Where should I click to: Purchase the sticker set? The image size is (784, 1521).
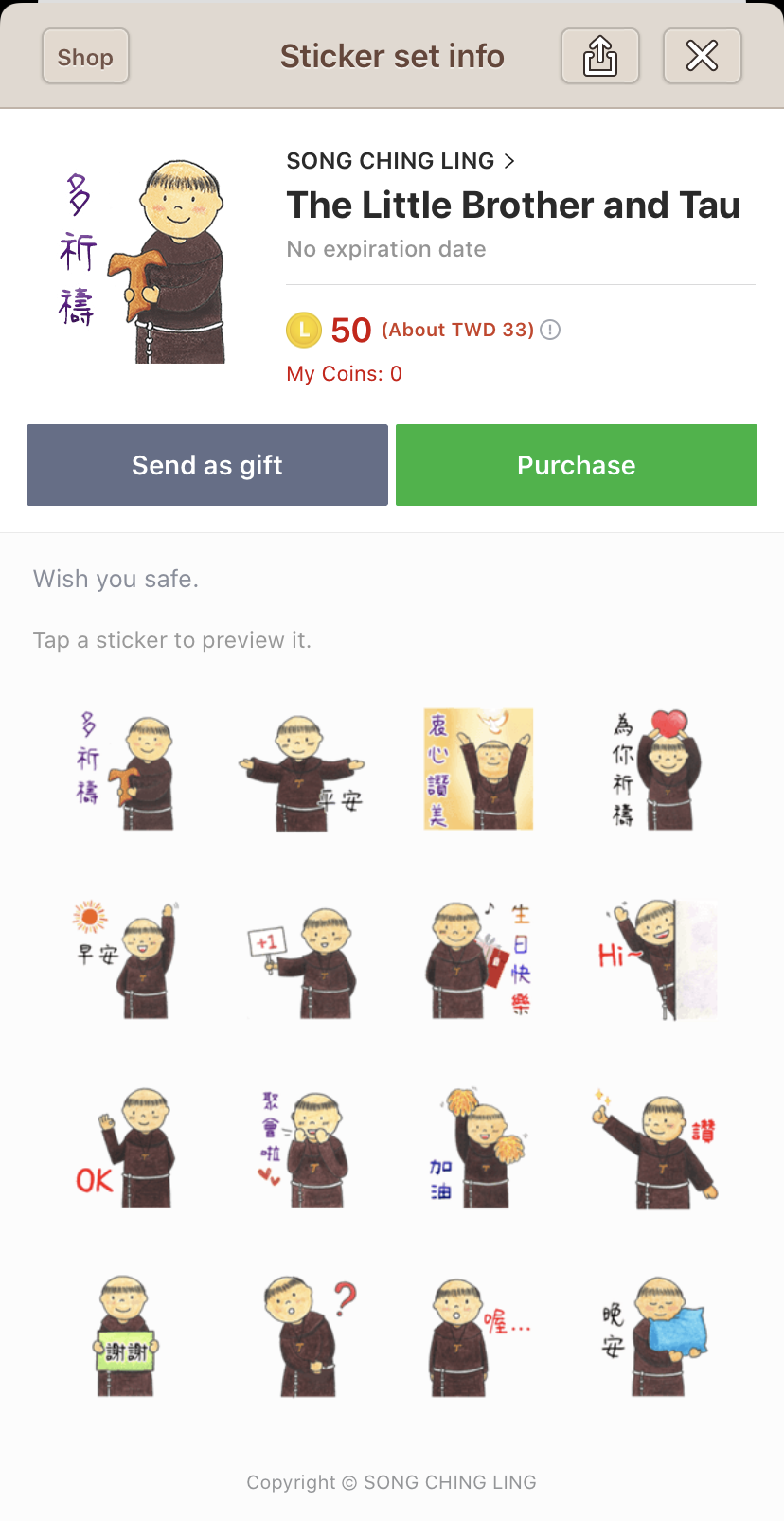click(577, 465)
